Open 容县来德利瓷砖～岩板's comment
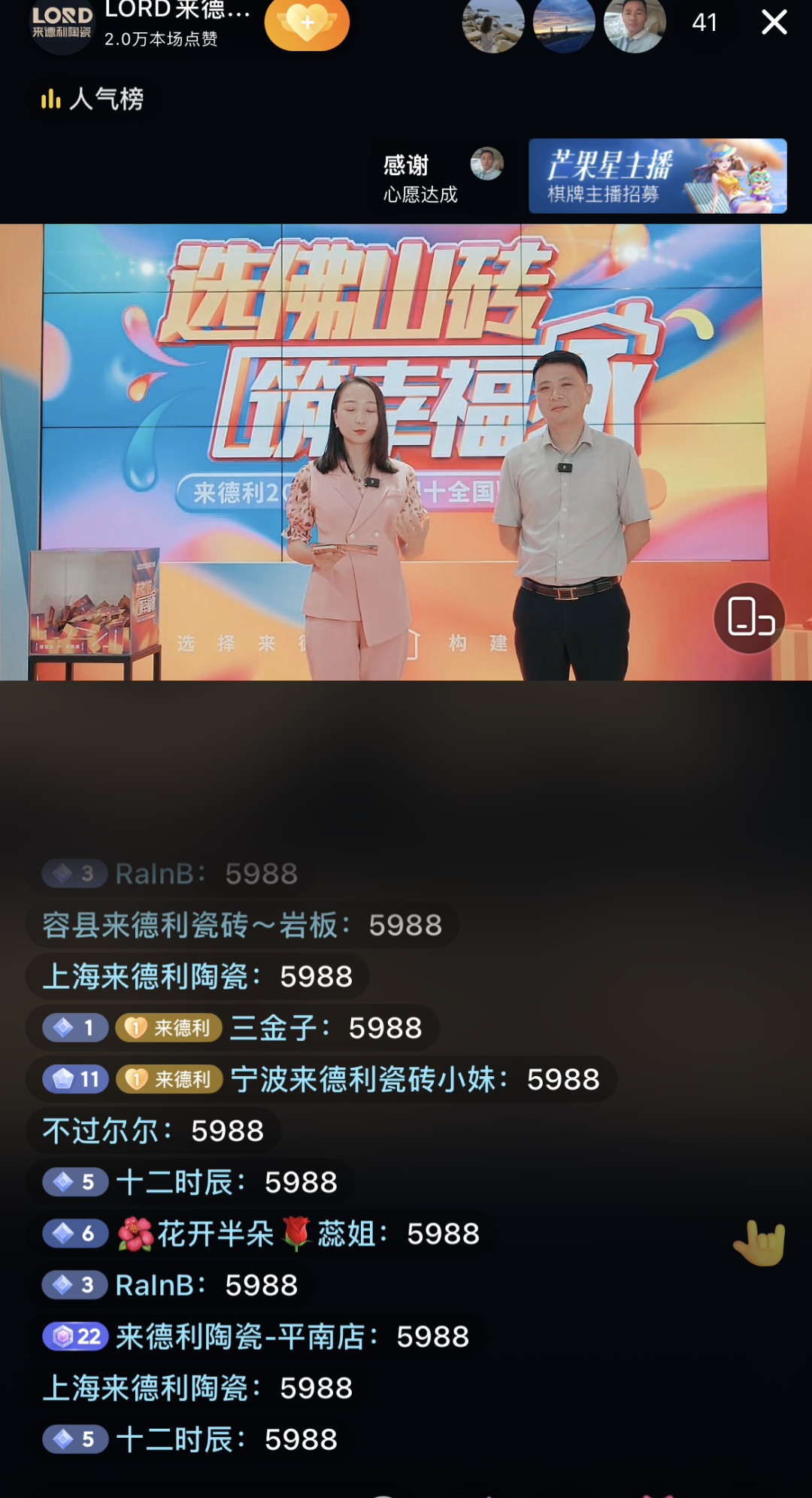 tap(242, 925)
